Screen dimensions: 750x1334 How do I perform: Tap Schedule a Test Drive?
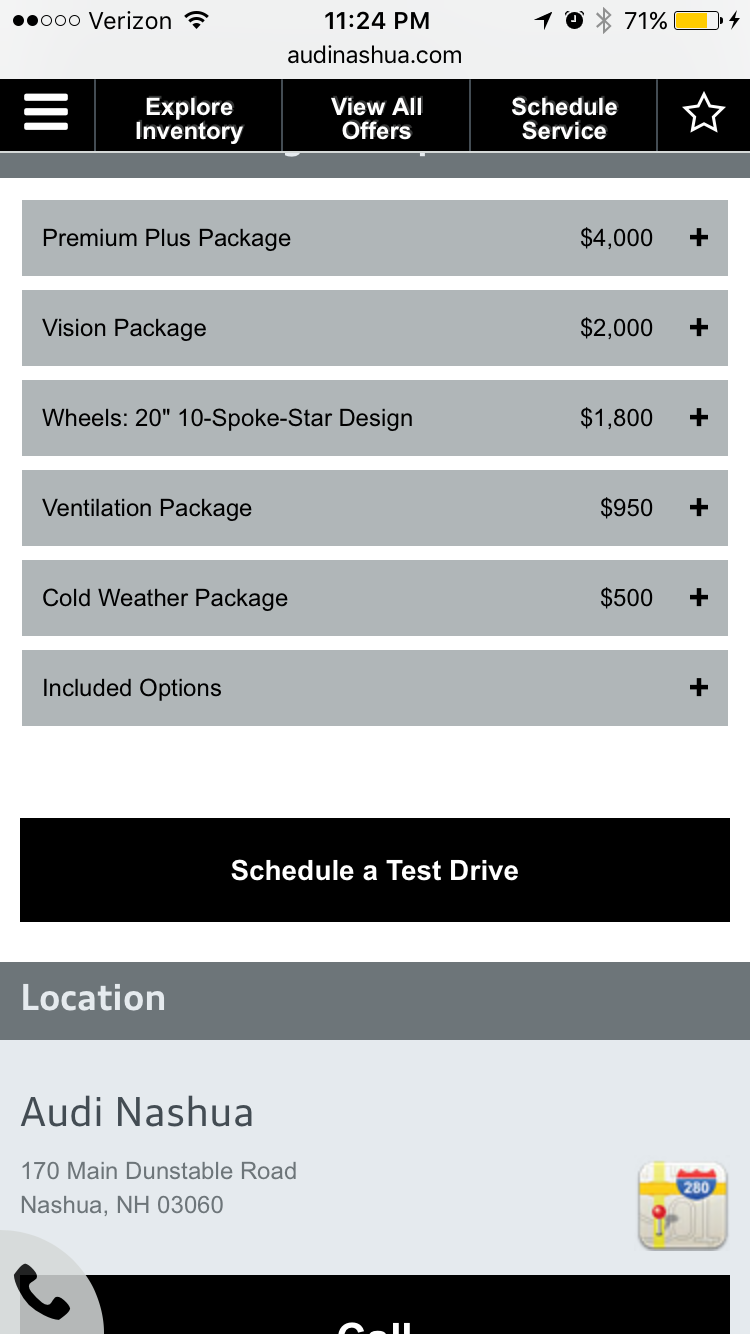tap(375, 870)
